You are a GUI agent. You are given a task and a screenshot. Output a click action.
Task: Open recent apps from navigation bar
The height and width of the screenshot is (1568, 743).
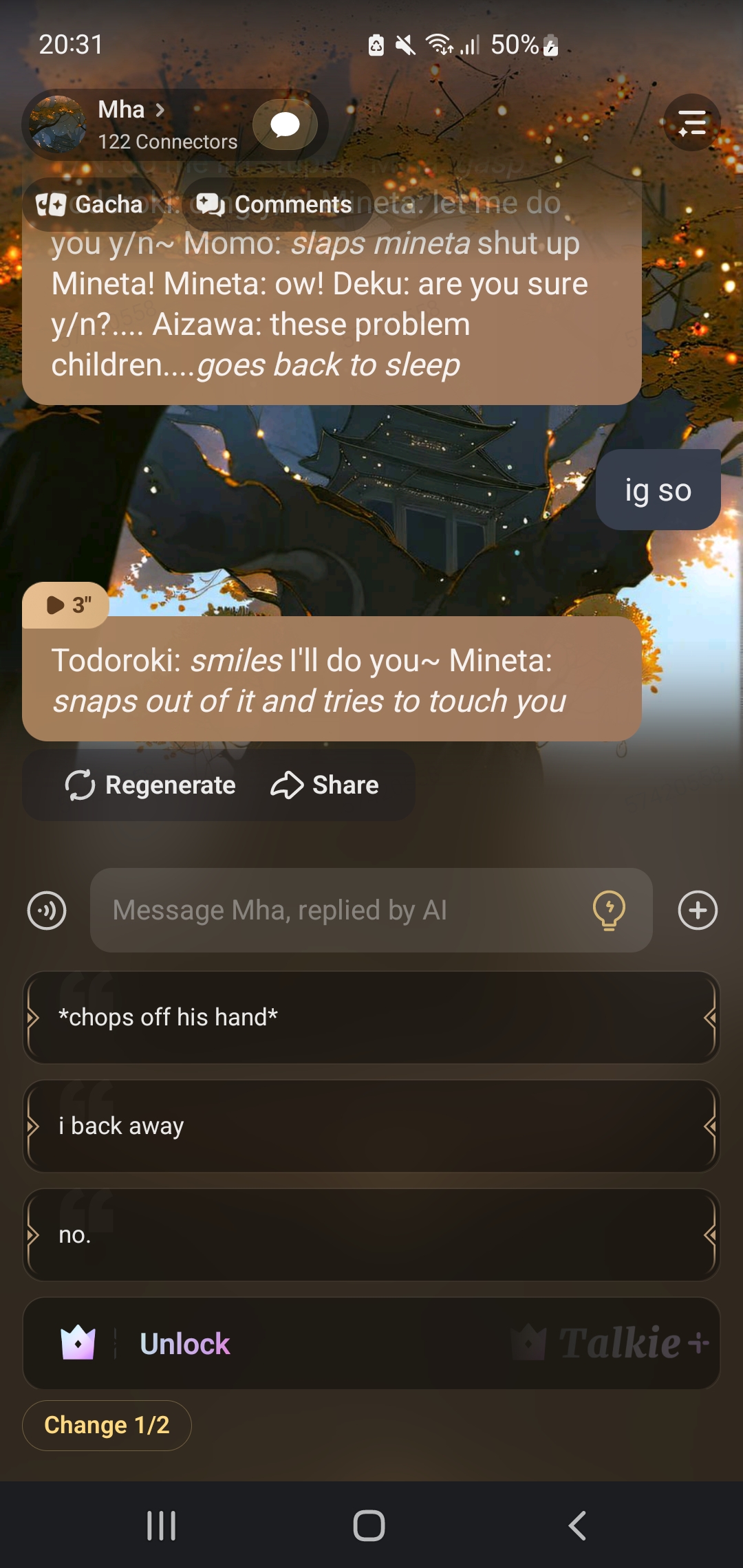[162, 1525]
